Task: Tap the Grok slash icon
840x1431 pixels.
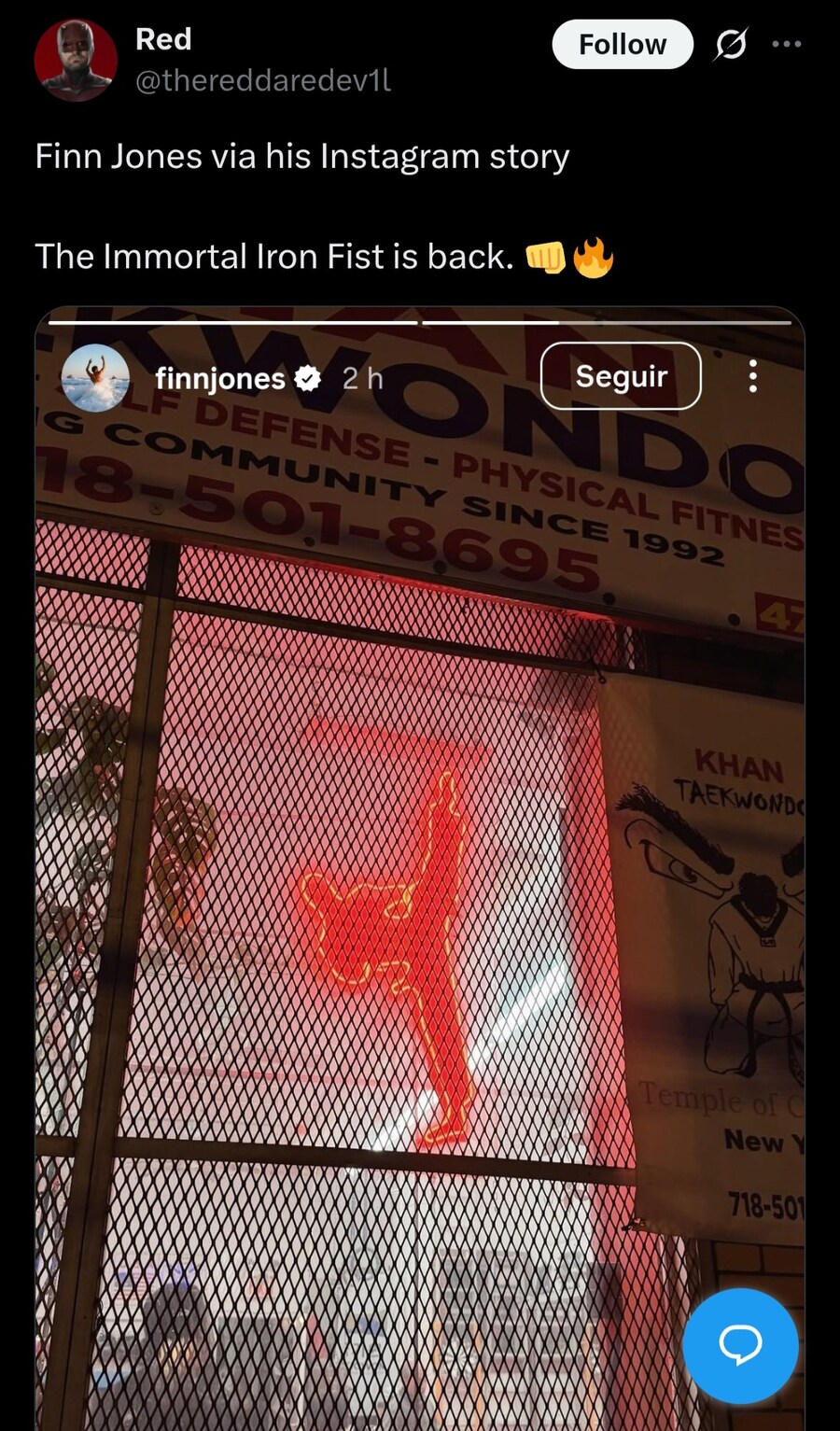Action: point(731,44)
